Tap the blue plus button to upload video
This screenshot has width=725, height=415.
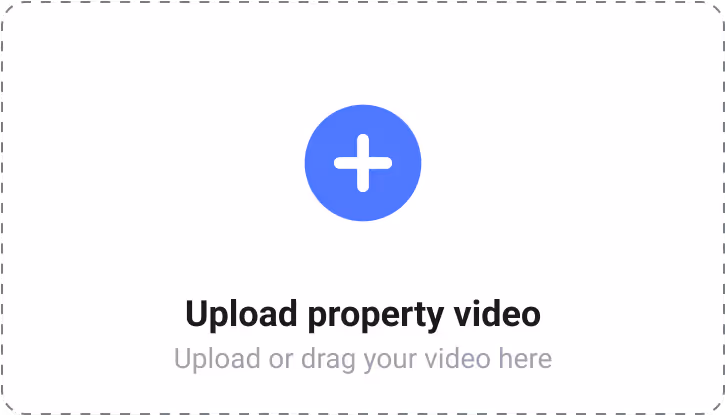pos(363,163)
